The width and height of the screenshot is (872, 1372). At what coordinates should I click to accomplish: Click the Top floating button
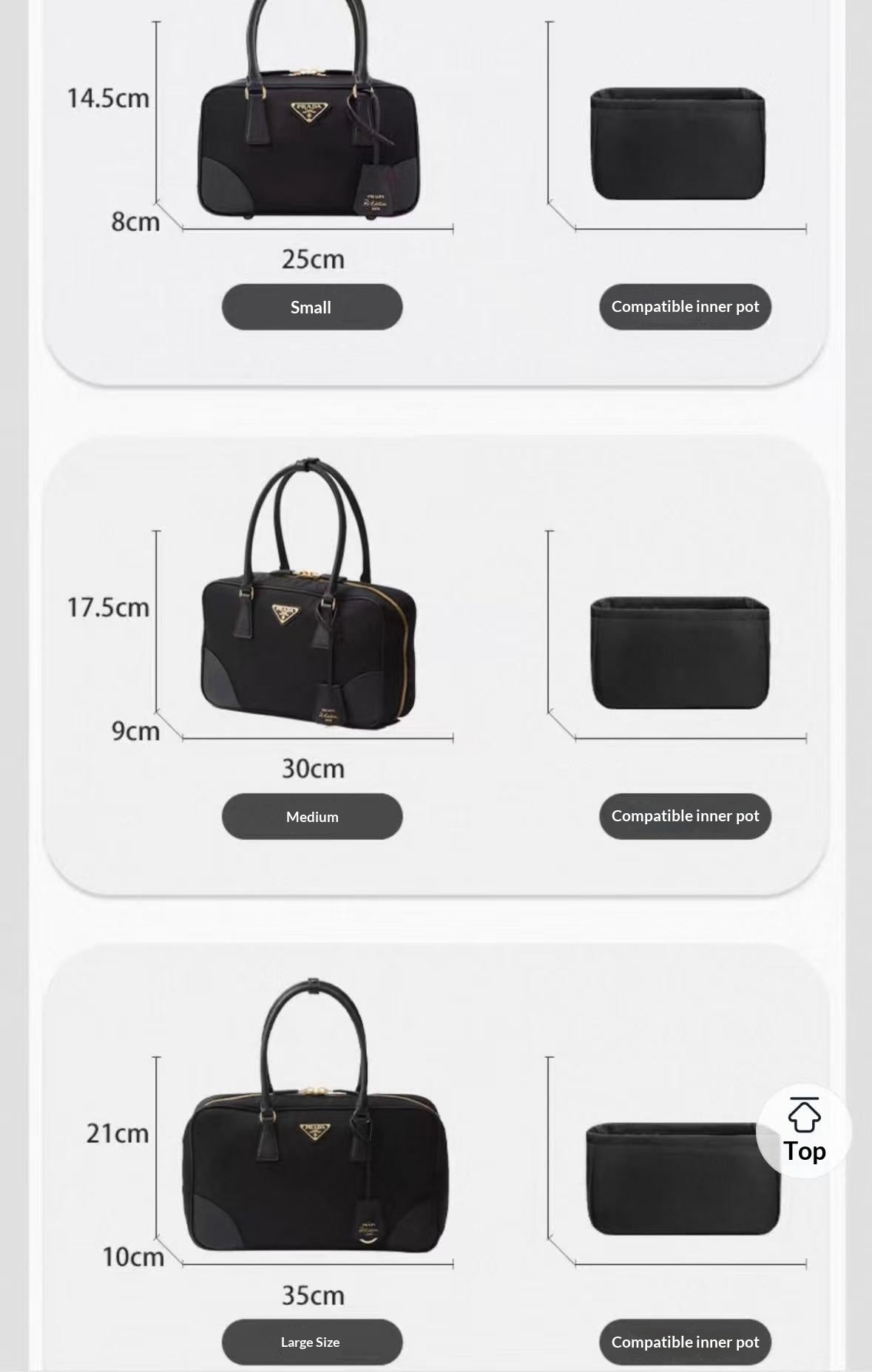[805, 1131]
